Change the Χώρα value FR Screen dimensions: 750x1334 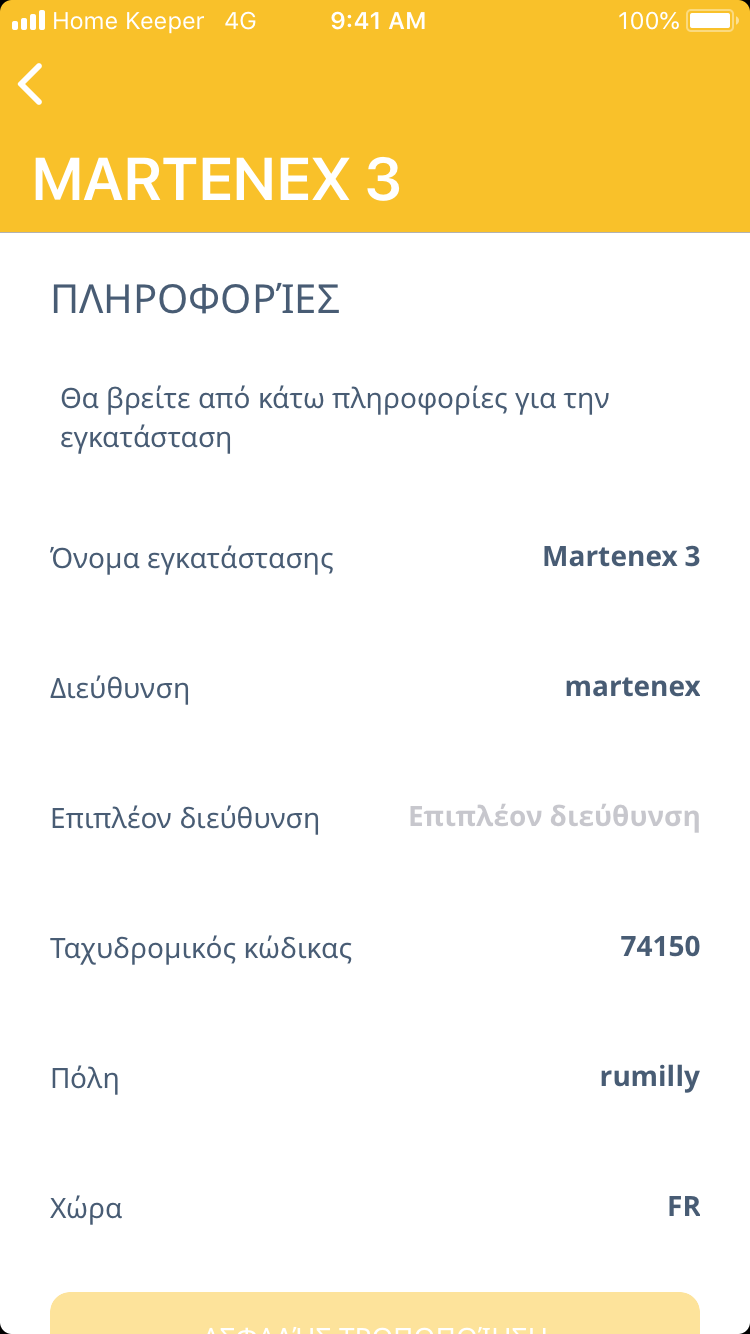(683, 1206)
